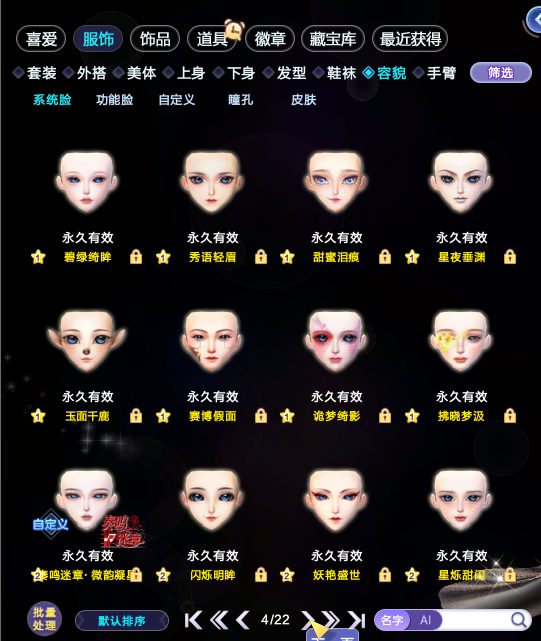Jump to the first page
The width and height of the screenshot is (541, 641).
193,620
